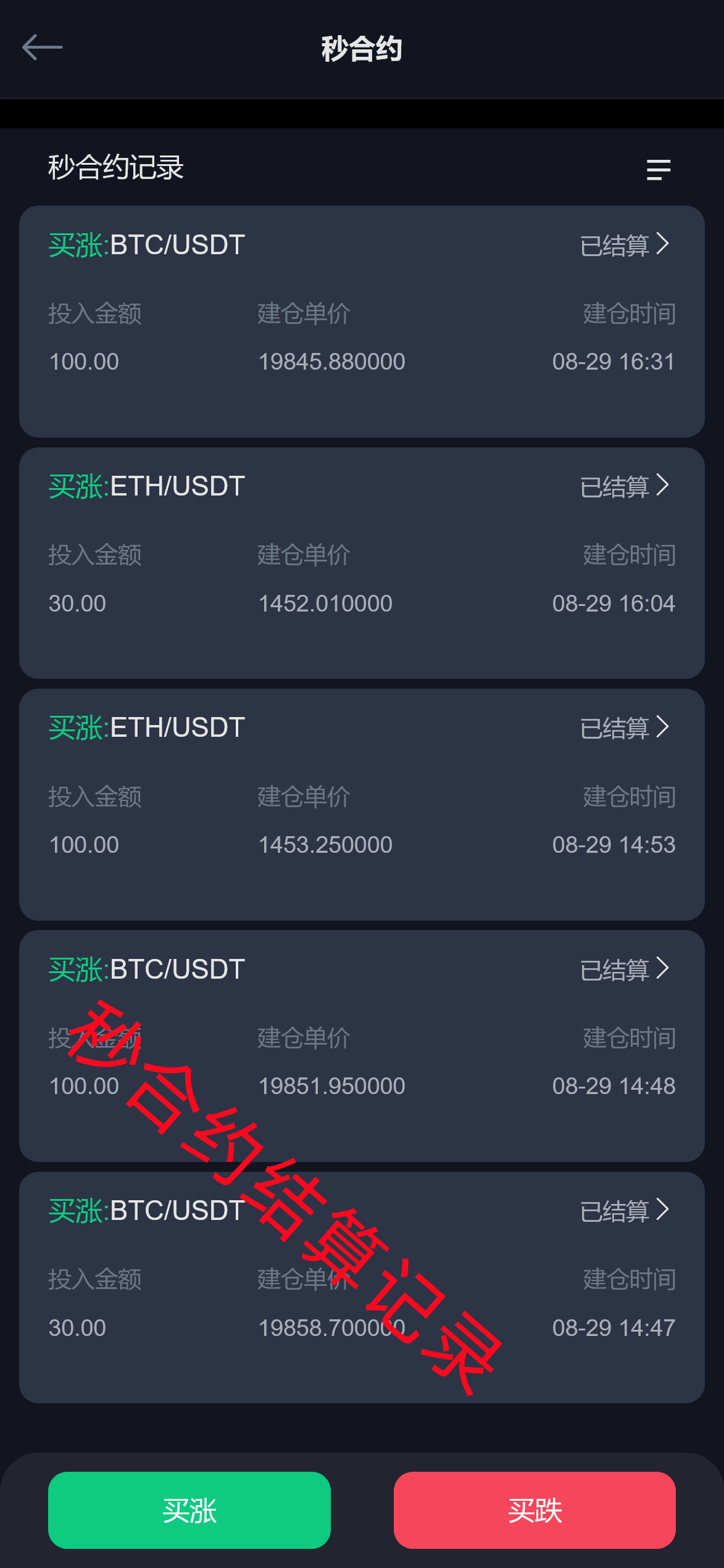Tap the red 买跌 button
Image resolution: width=724 pixels, height=1568 pixels.
pyautogui.click(x=535, y=1509)
